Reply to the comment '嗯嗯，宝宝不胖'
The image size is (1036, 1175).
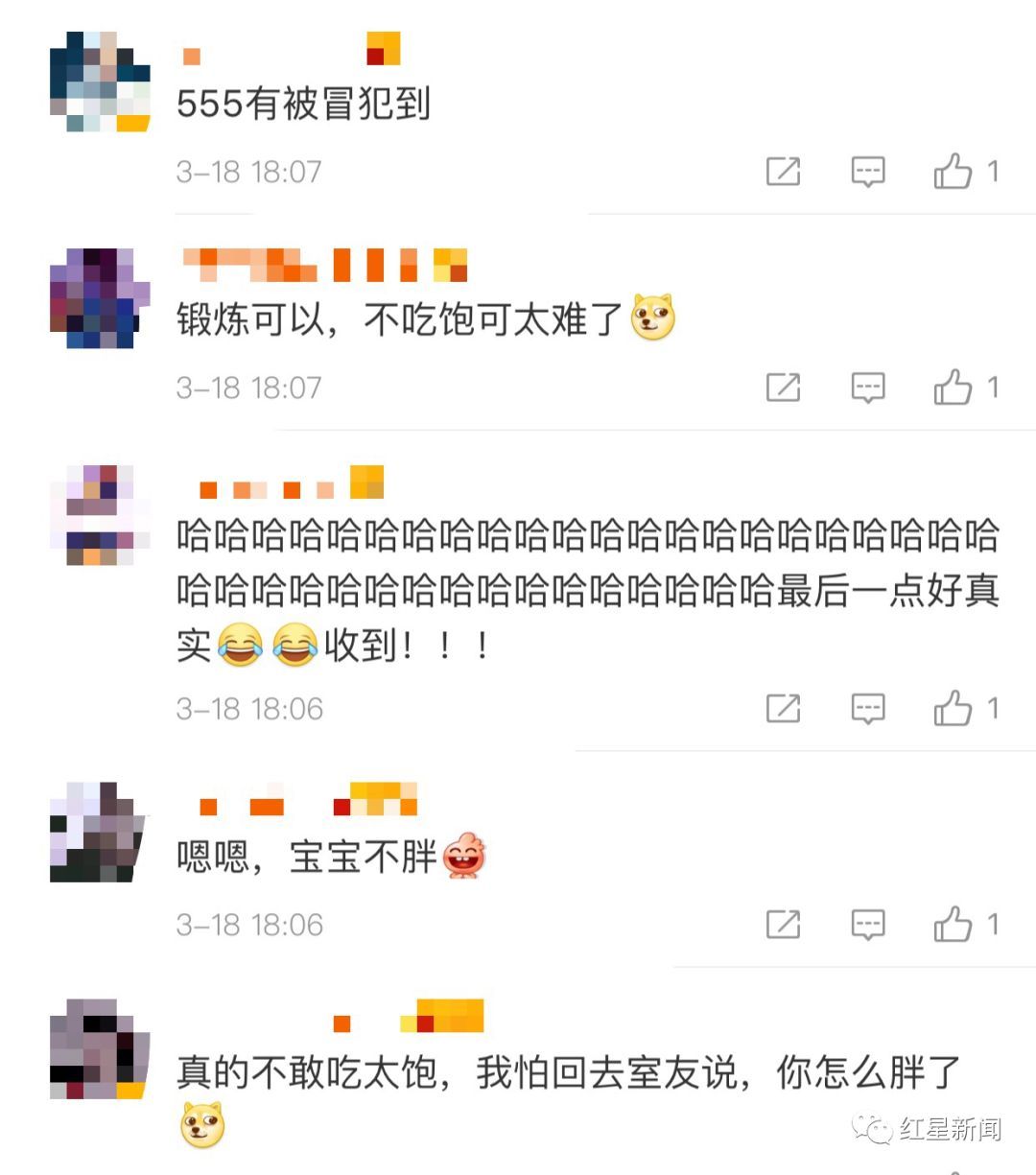pos(868,925)
